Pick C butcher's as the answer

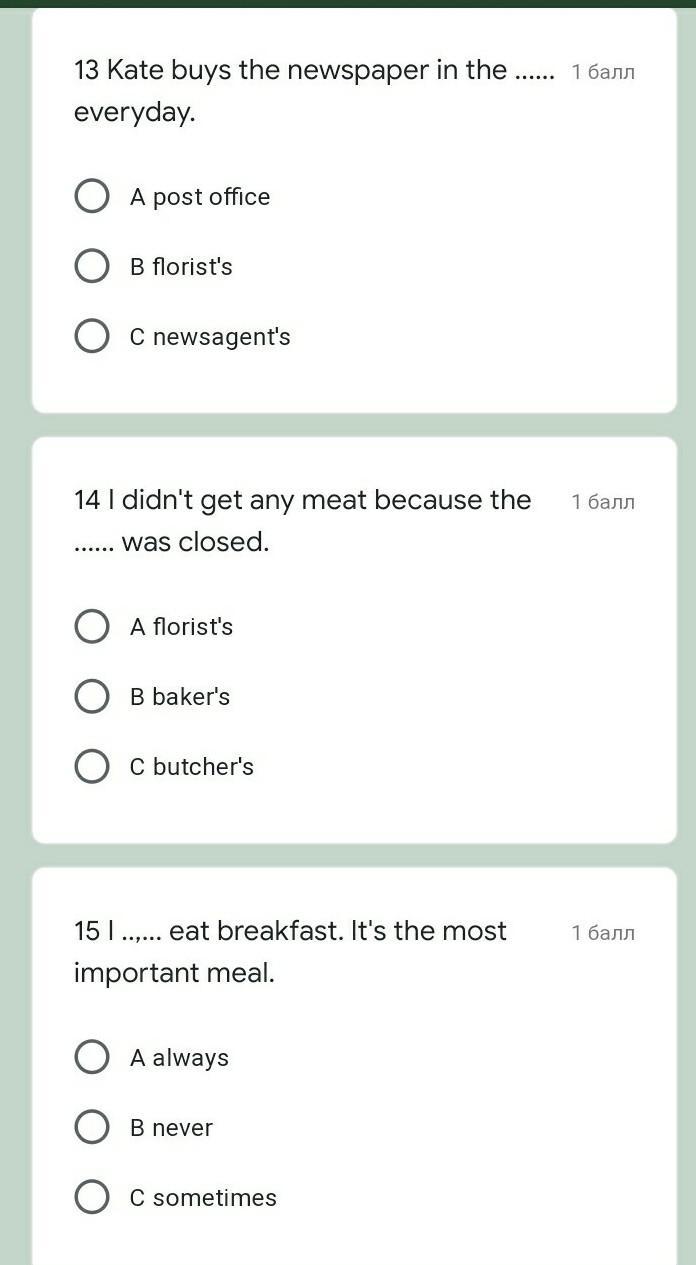(x=92, y=767)
